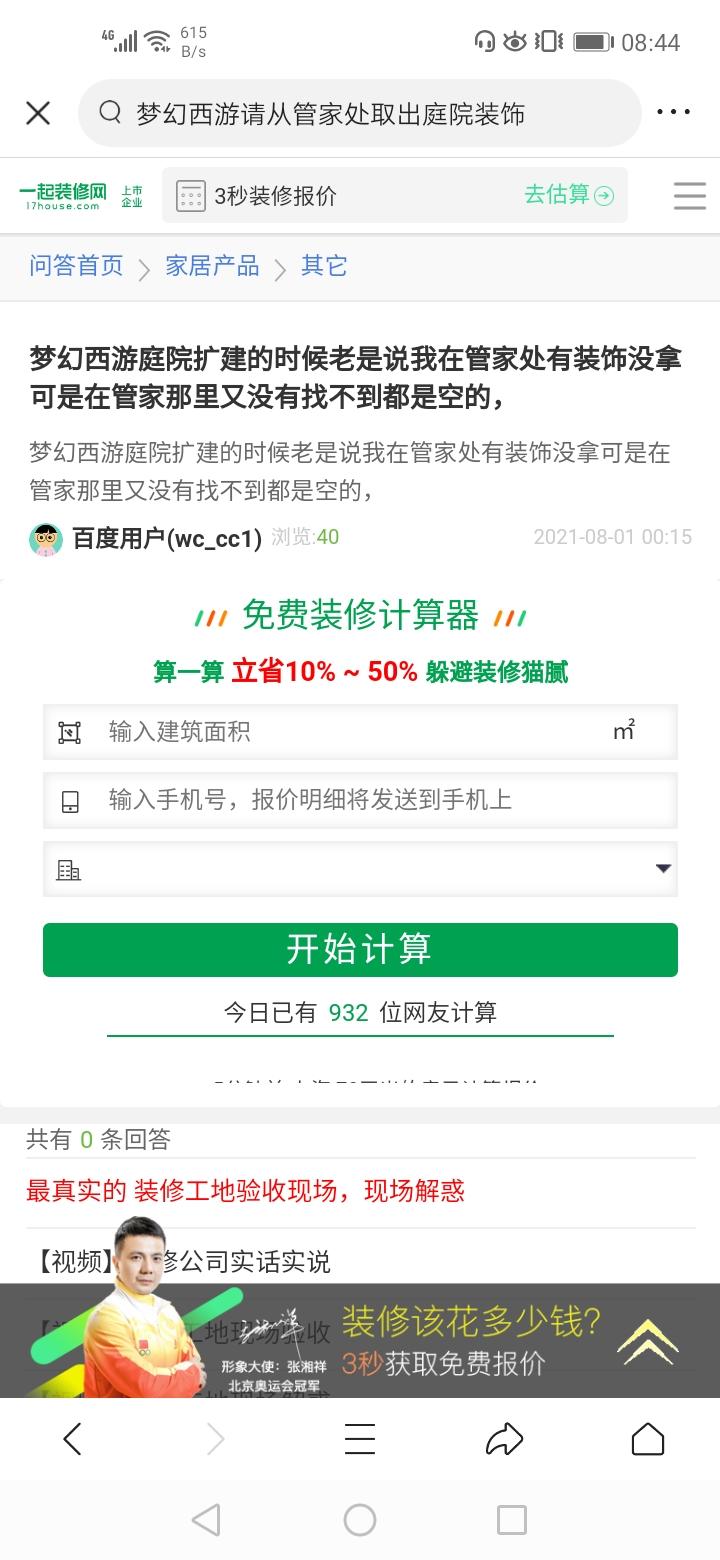Go back in the browser toolbar

pos(72,1439)
